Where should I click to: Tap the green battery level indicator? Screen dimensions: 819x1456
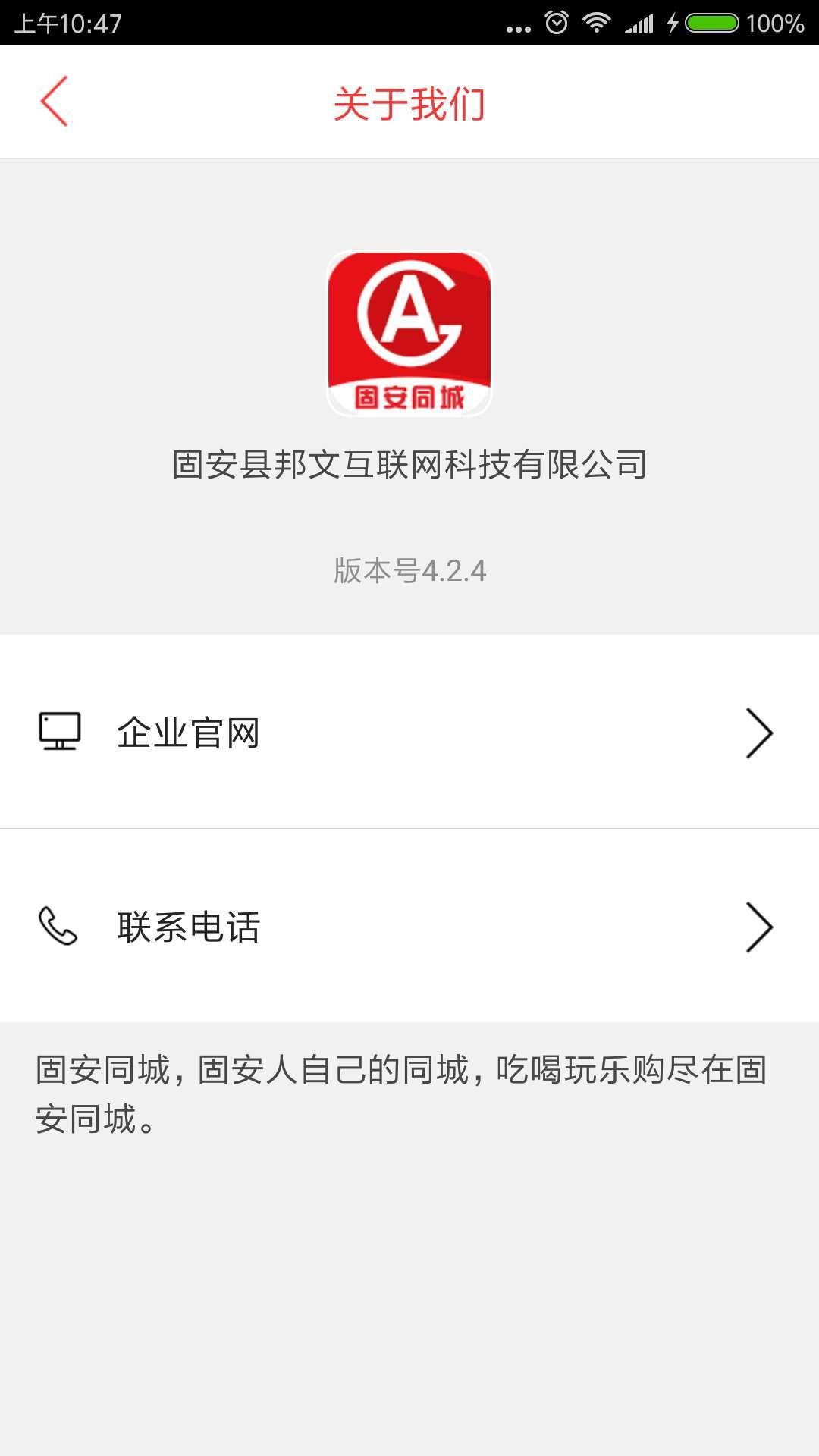pos(711,21)
